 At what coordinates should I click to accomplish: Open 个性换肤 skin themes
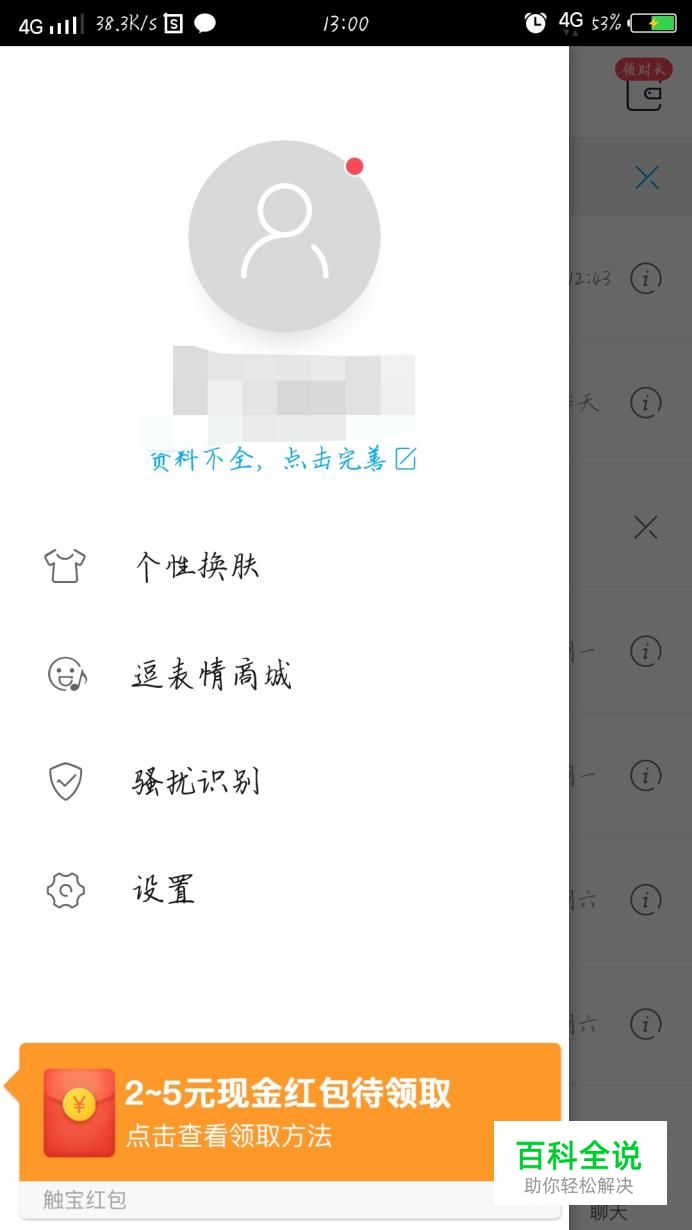(197, 566)
